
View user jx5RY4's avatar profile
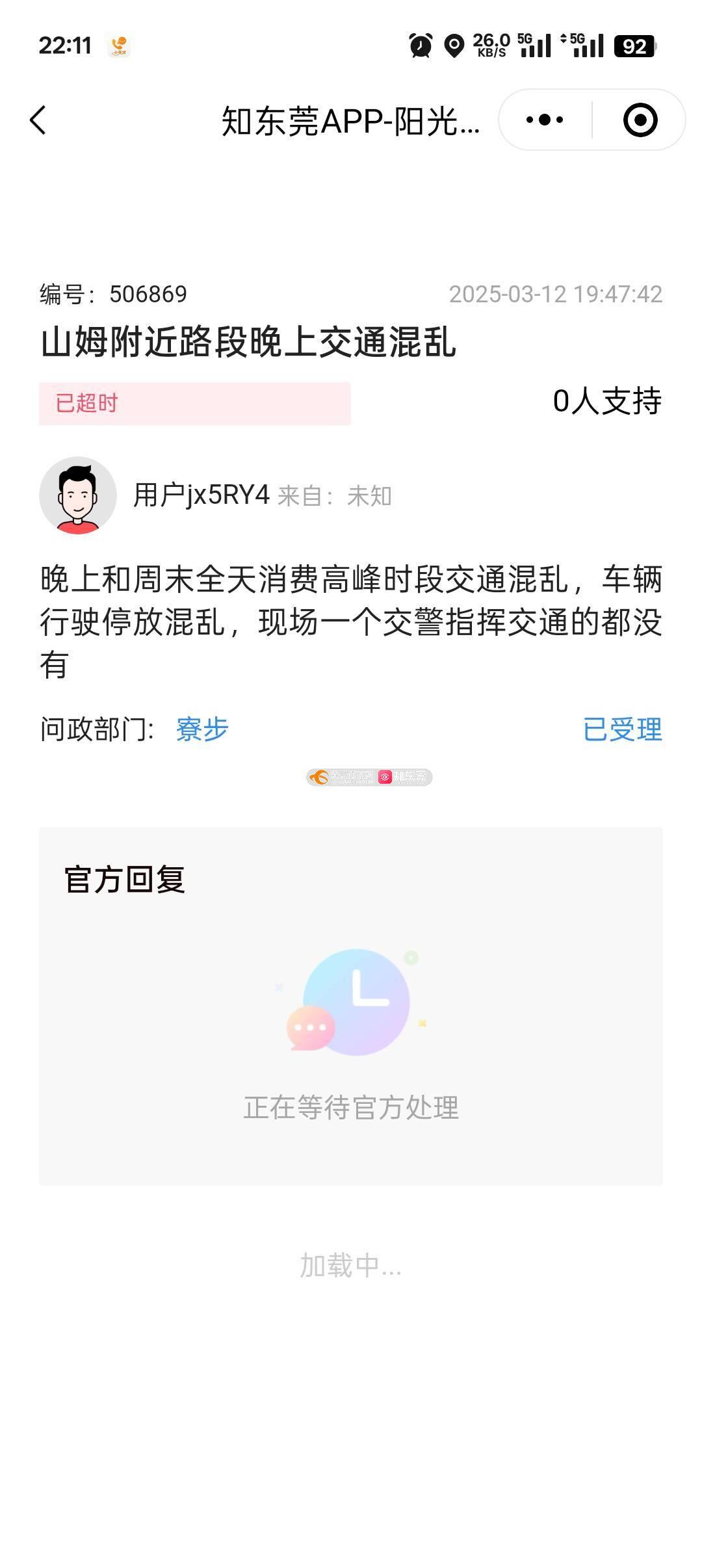point(78,495)
